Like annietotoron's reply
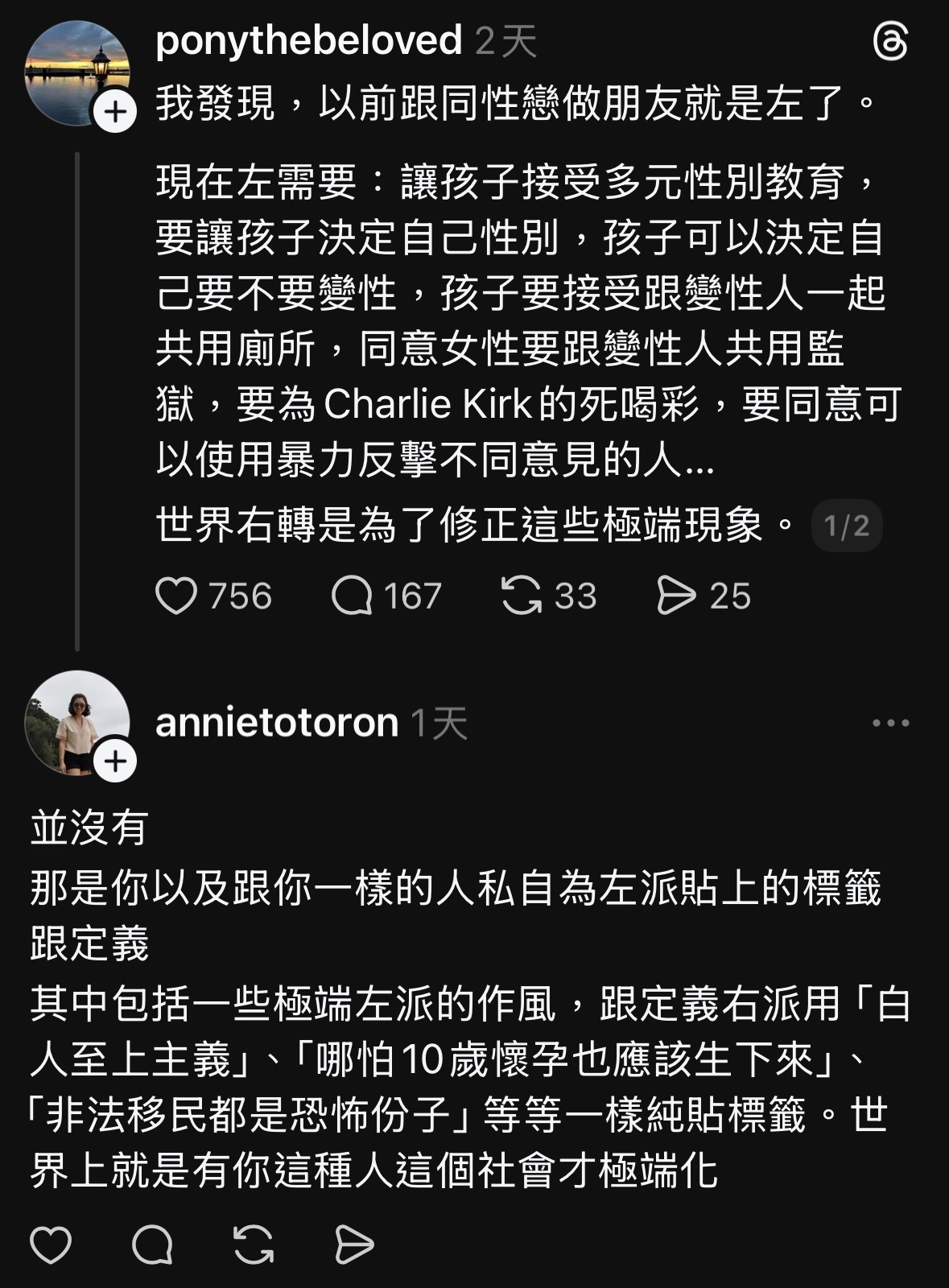This screenshot has width=949, height=1288. click(x=51, y=1245)
